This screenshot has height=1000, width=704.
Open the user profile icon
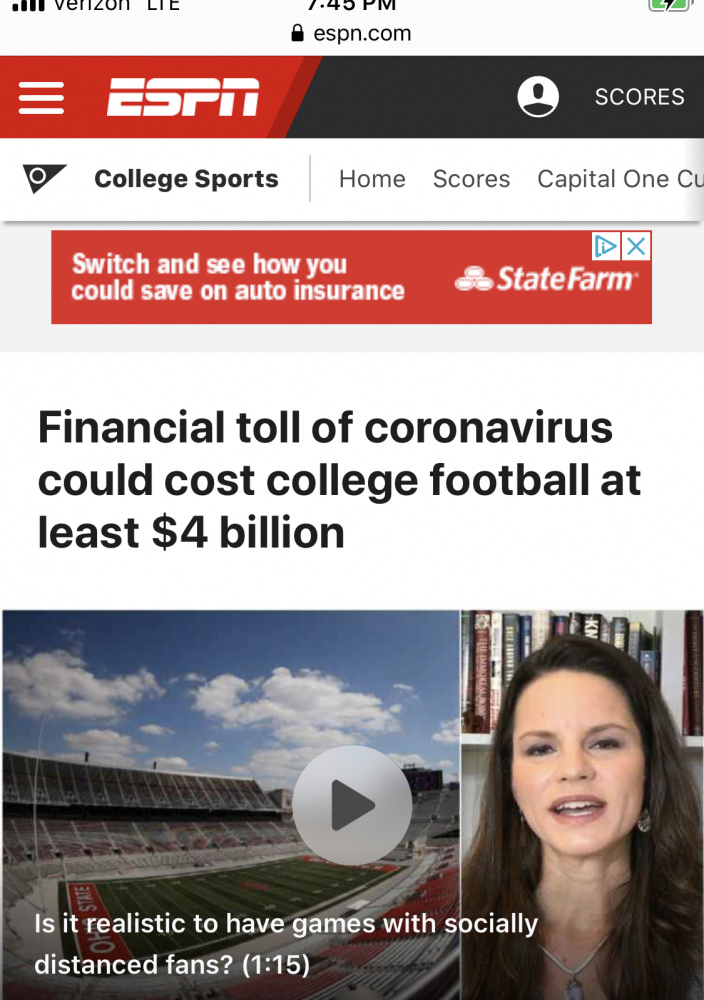pos(538,97)
